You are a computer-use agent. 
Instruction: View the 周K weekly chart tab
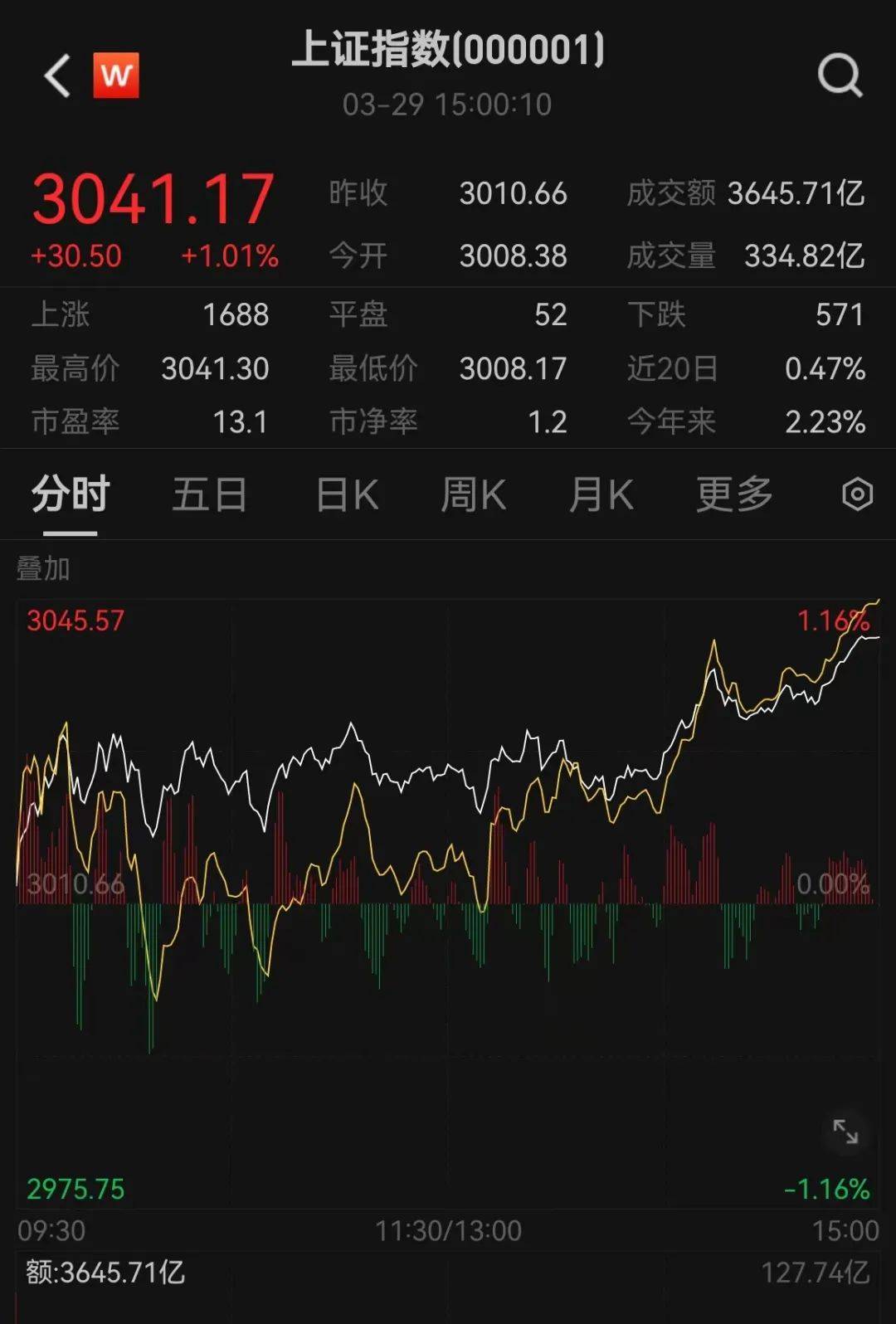[x=474, y=494]
